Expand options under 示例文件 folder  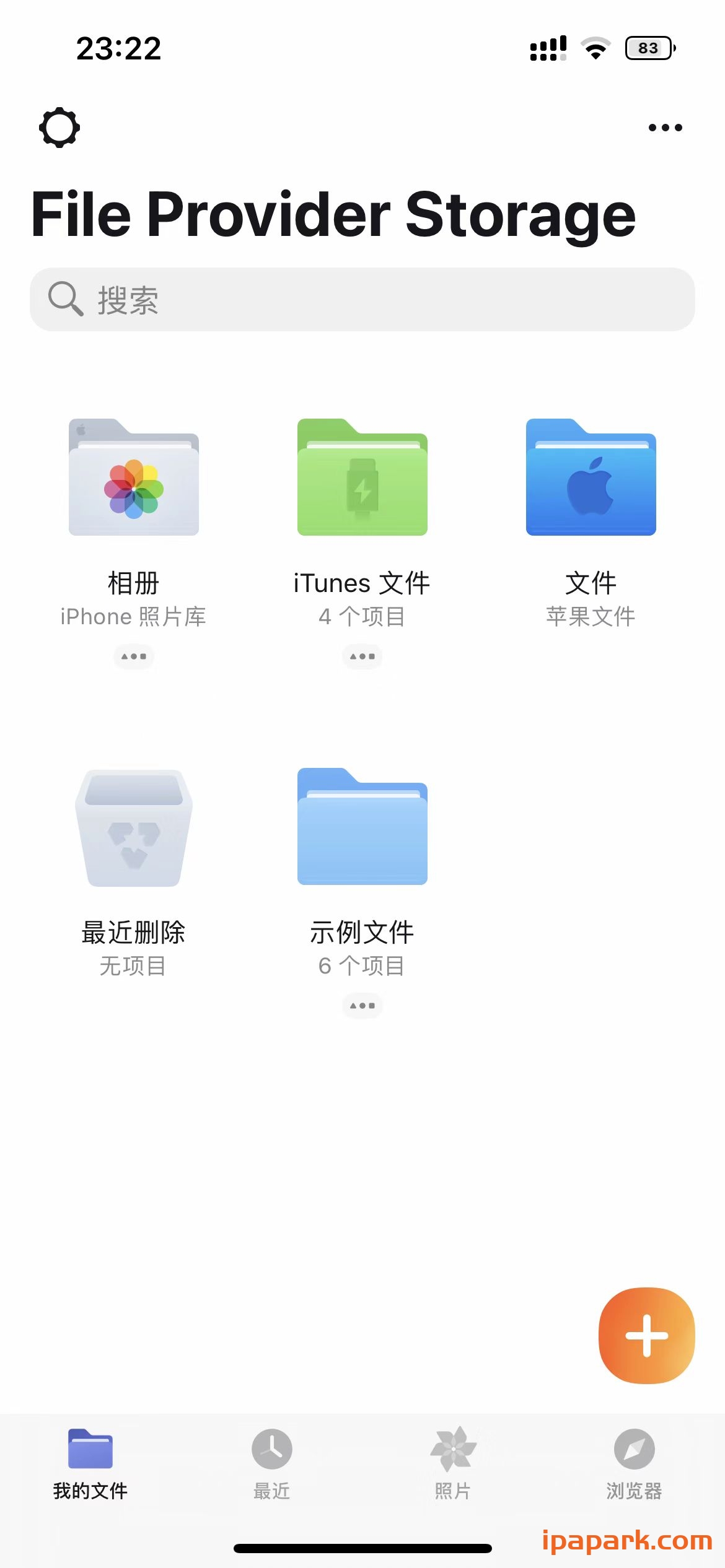(x=362, y=1006)
